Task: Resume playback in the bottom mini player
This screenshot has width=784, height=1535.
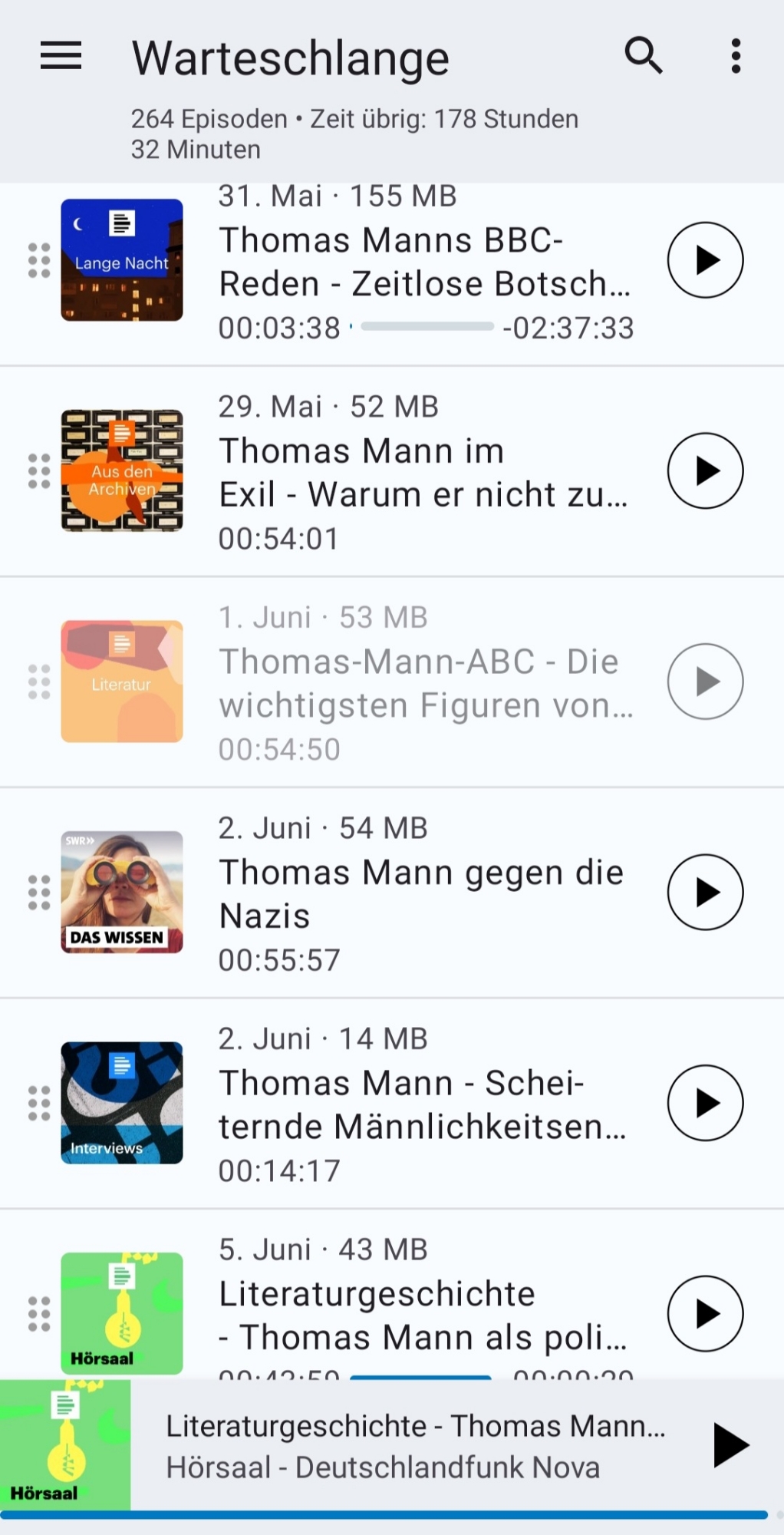Action: click(x=730, y=1445)
